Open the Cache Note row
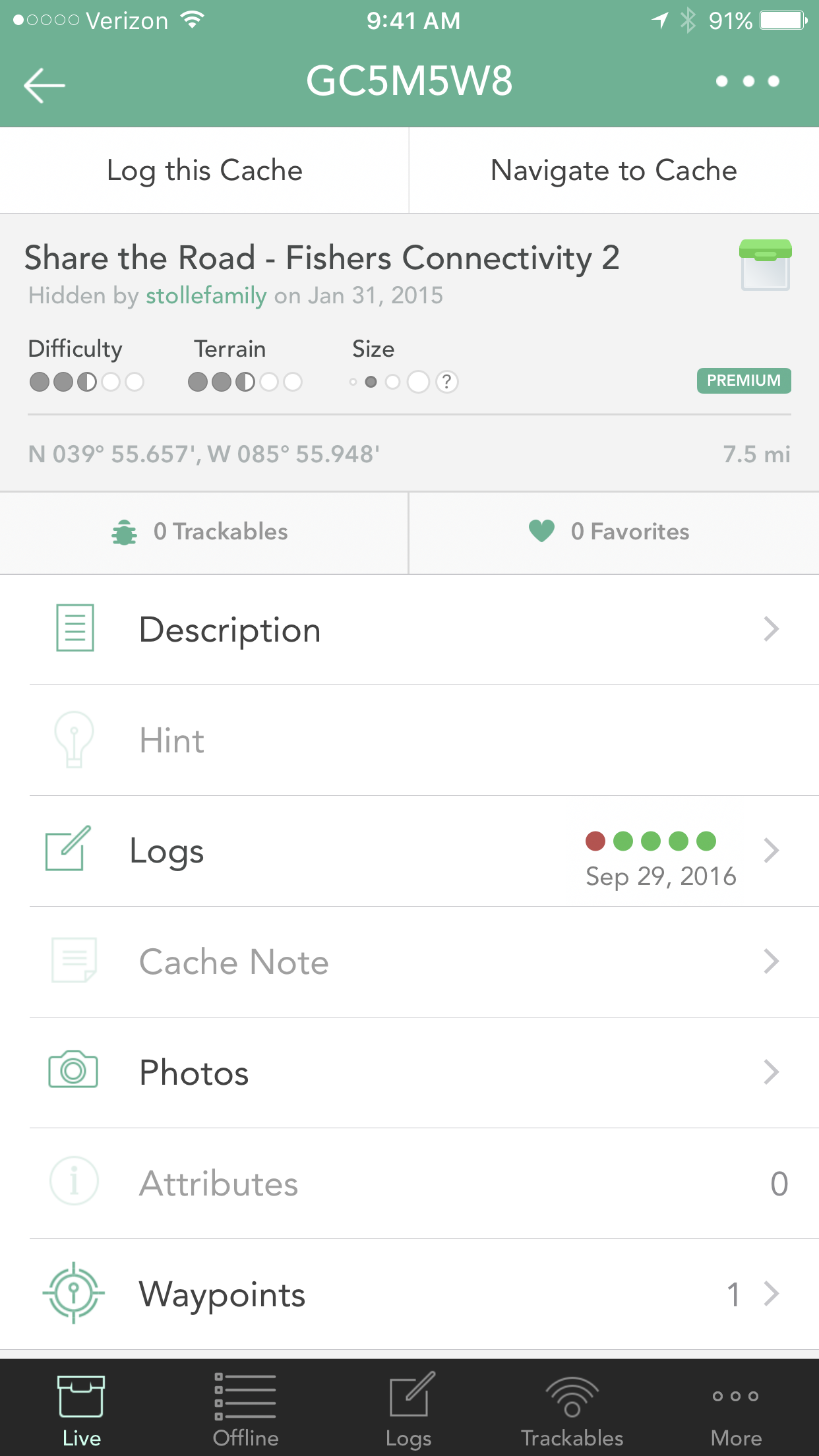 coord(409,962)
